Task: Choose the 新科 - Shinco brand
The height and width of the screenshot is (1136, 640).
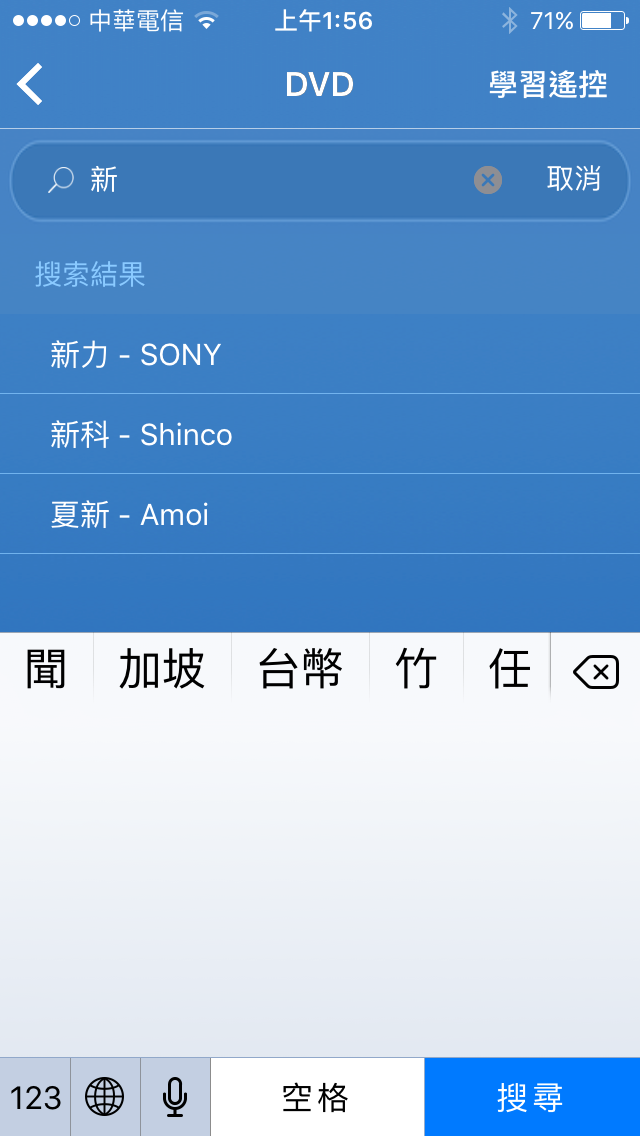Action: point(320,434)
